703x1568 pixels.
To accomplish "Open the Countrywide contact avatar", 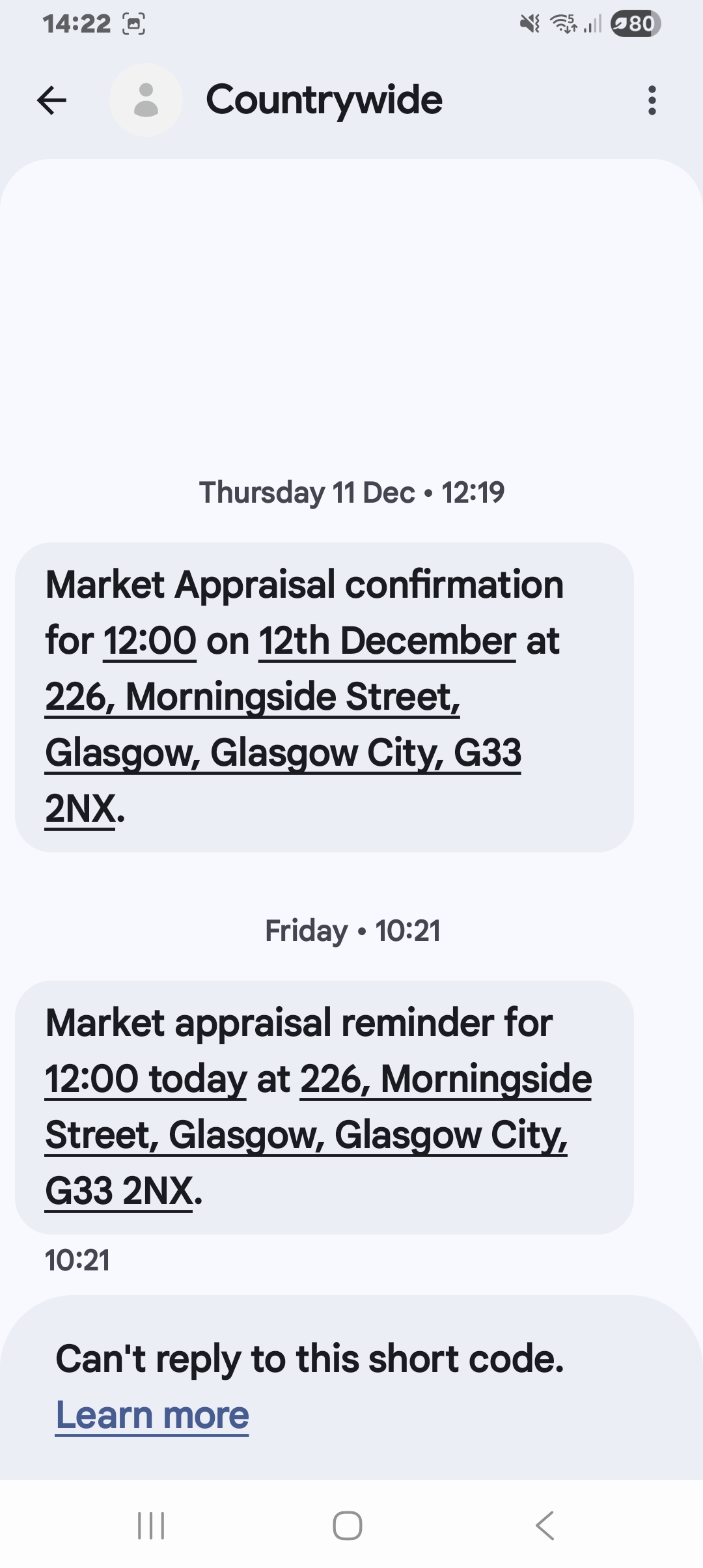I will click(146, 100).
